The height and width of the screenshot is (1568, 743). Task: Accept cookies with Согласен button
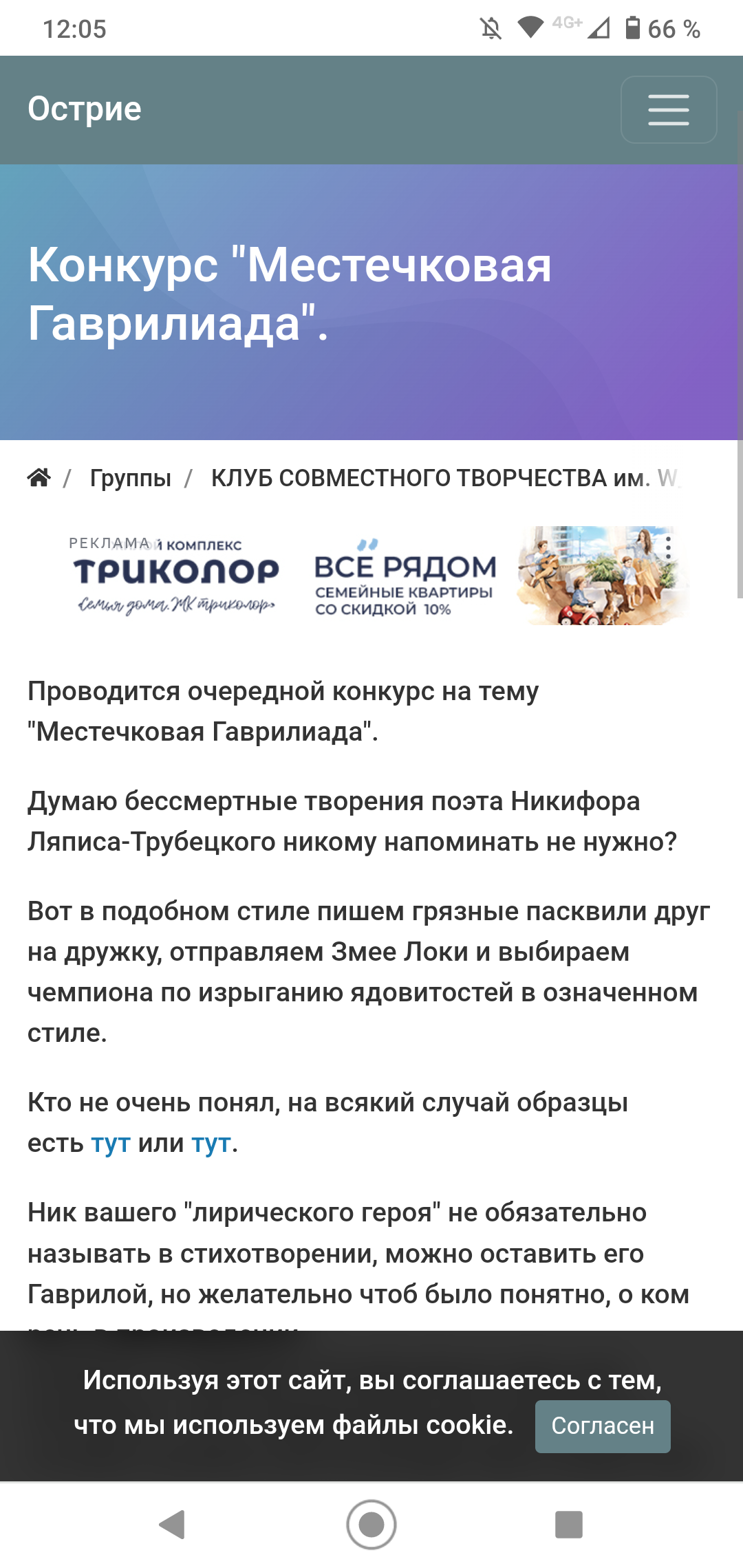tap(603, 1426)
